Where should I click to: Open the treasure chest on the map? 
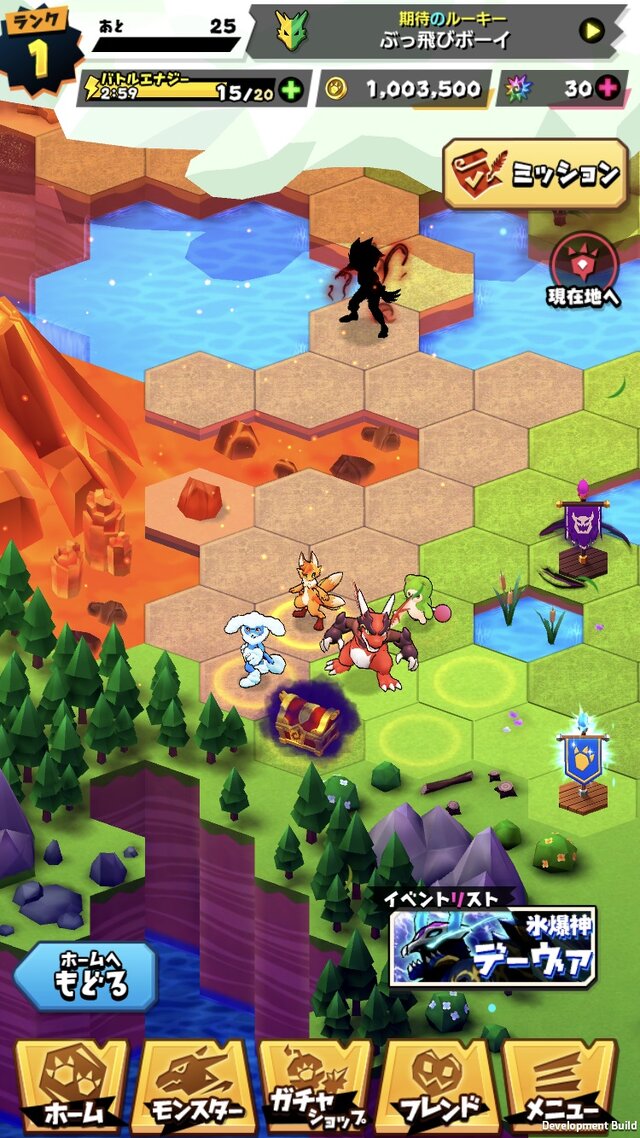pyautogui.click(x=307, y=720)
